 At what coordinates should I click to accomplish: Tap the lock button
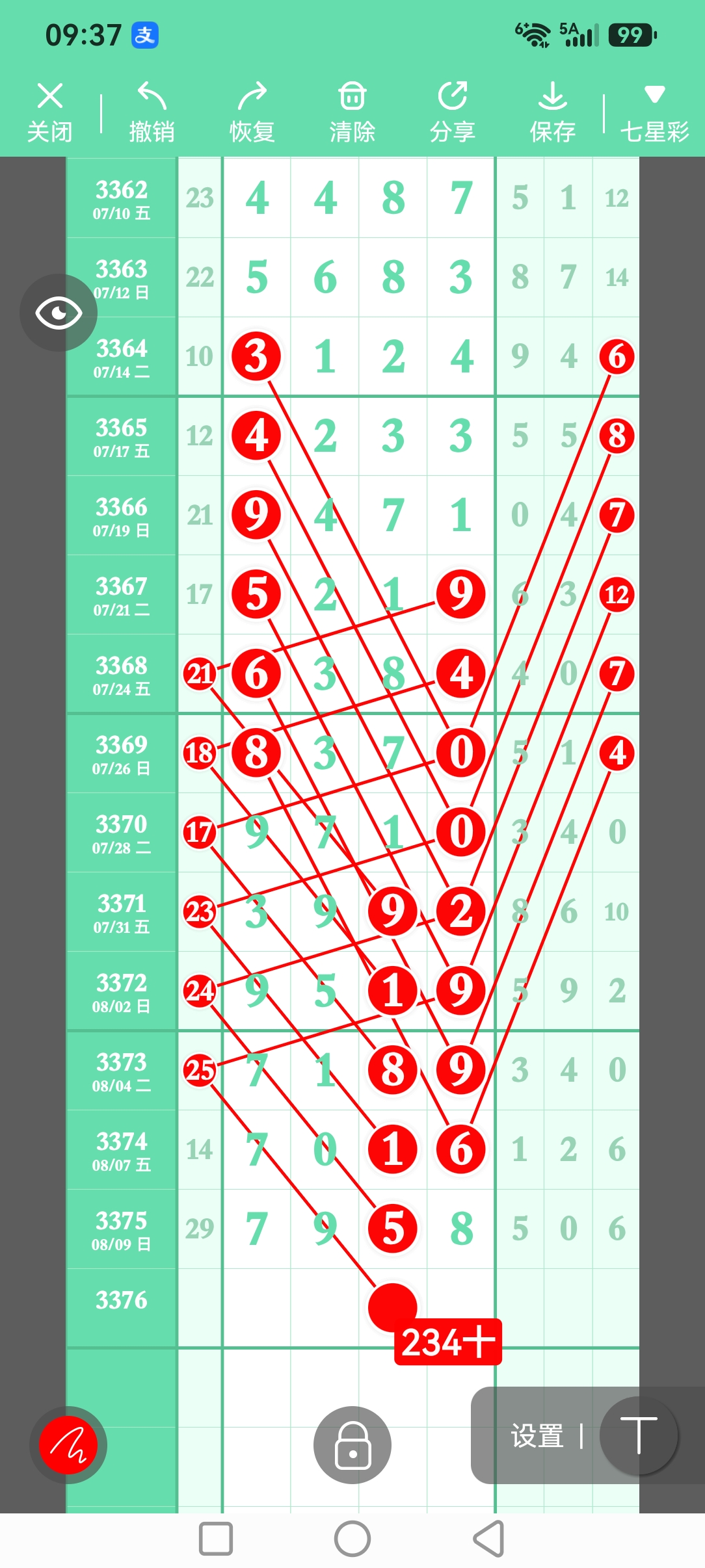(x=352, y=1444)
